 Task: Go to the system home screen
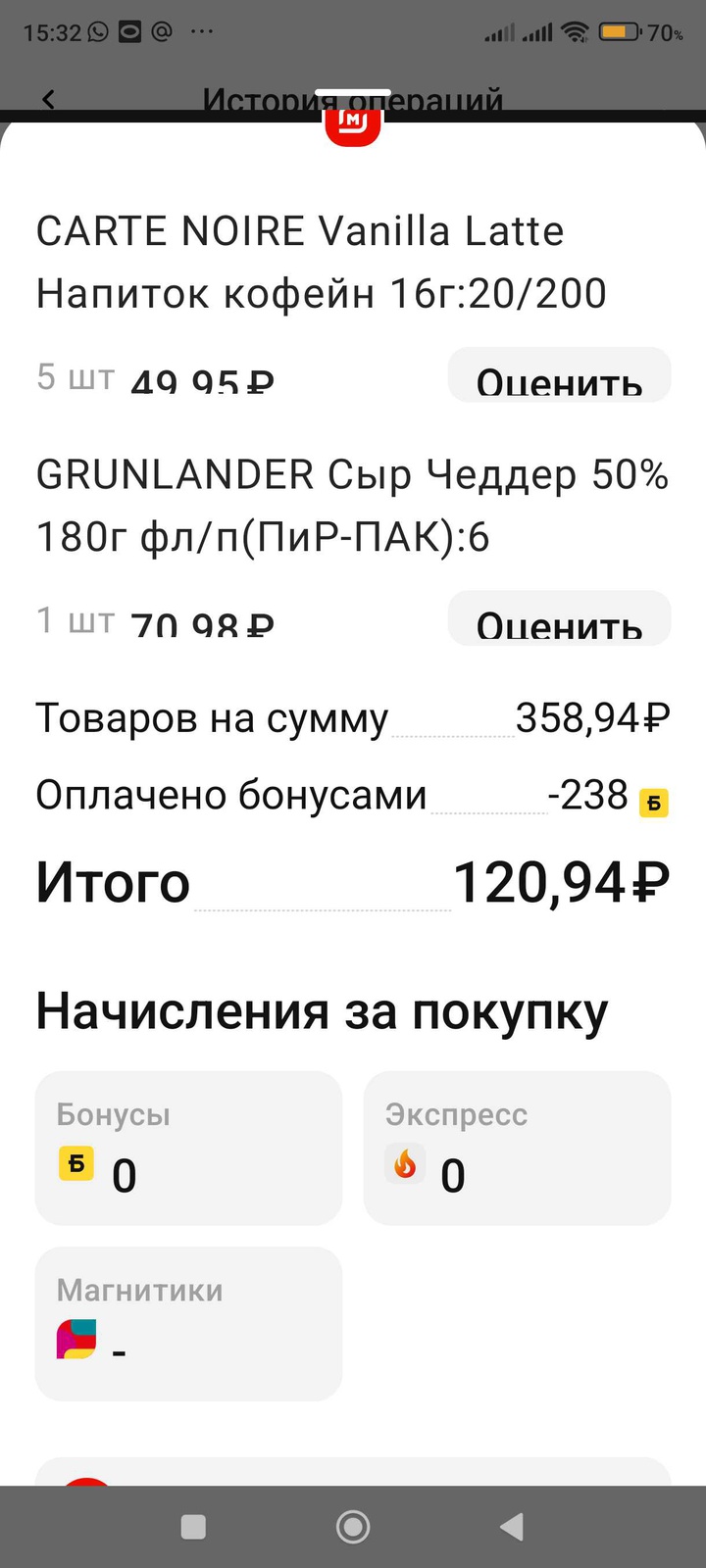pyautogui.click(x=353, y=1526)
